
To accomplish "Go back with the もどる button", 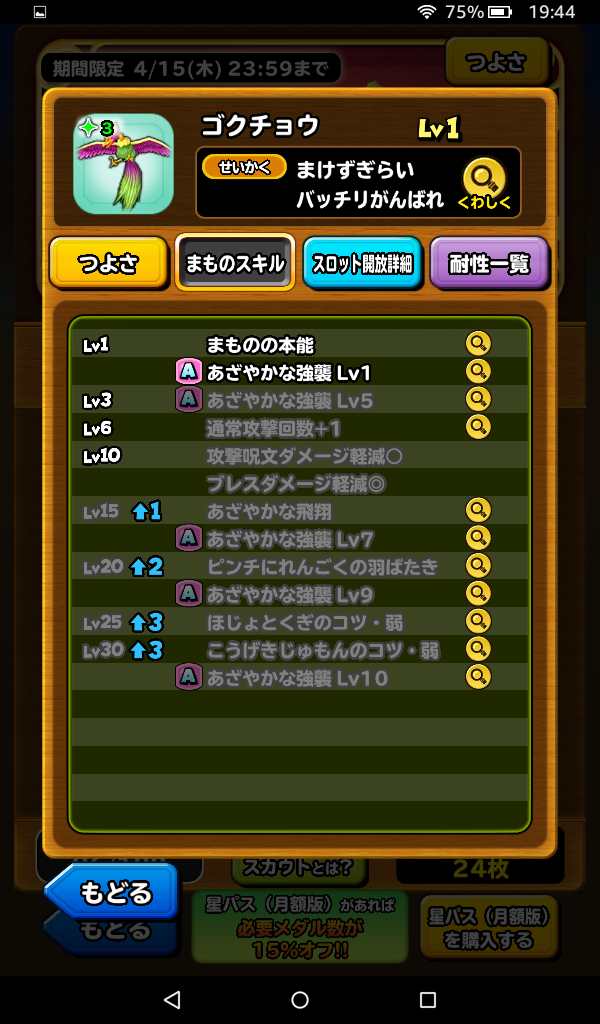I will 112,890.
